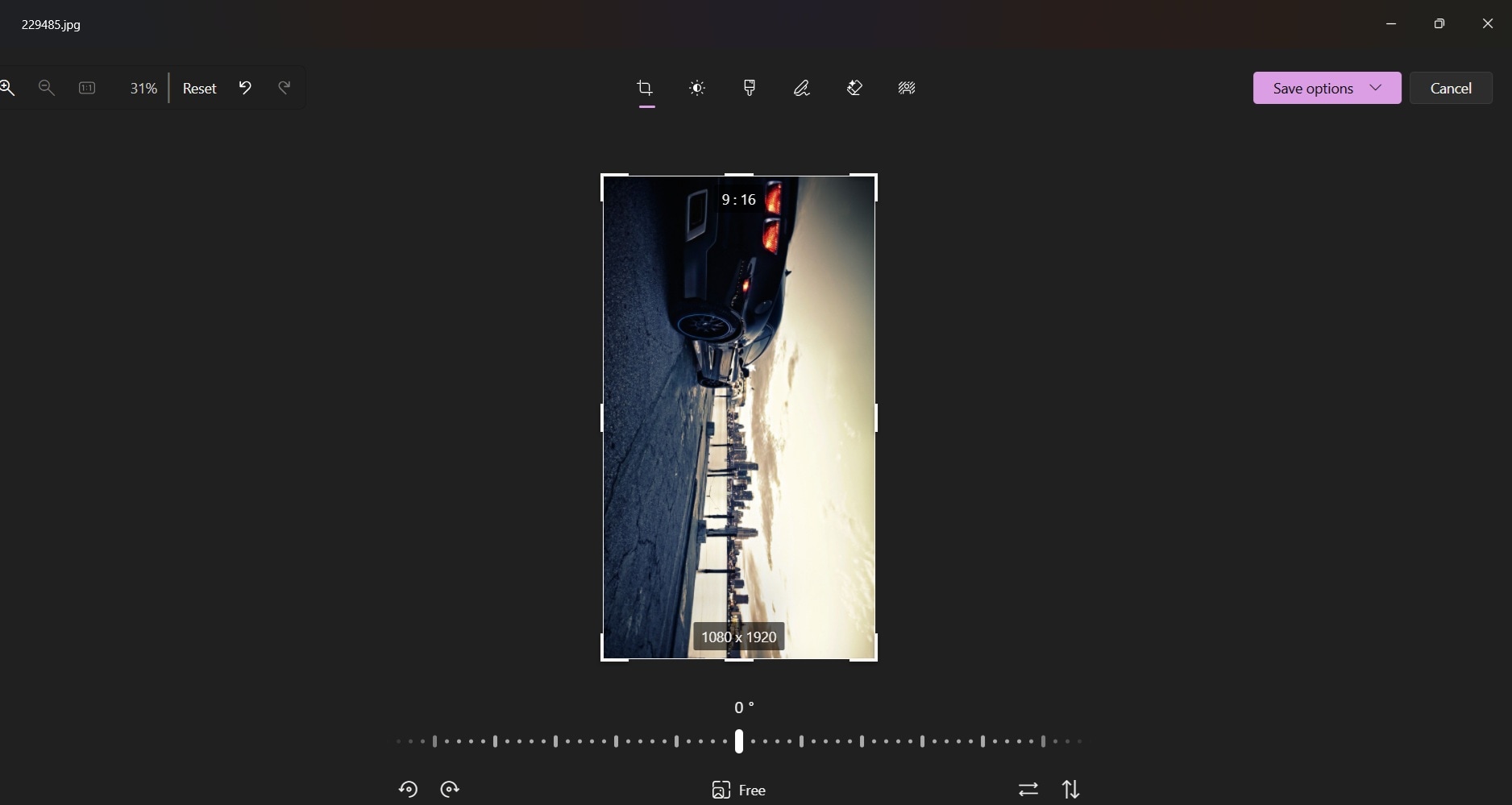Rotate image counterclockwise
The width and height of the screenshot is (1512, 805).
(408, 789)
